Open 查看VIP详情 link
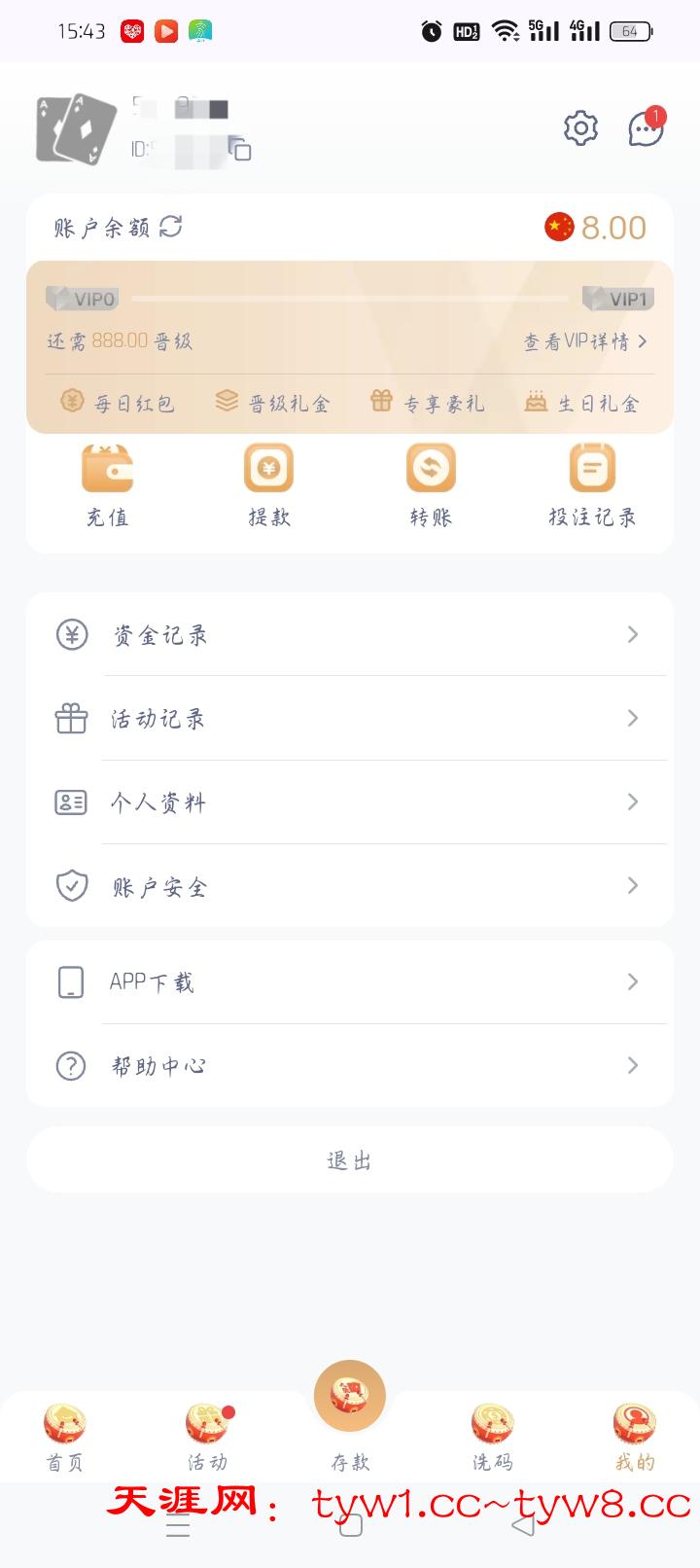Viewport: 700px width, 1568px height. coord(585,341)
